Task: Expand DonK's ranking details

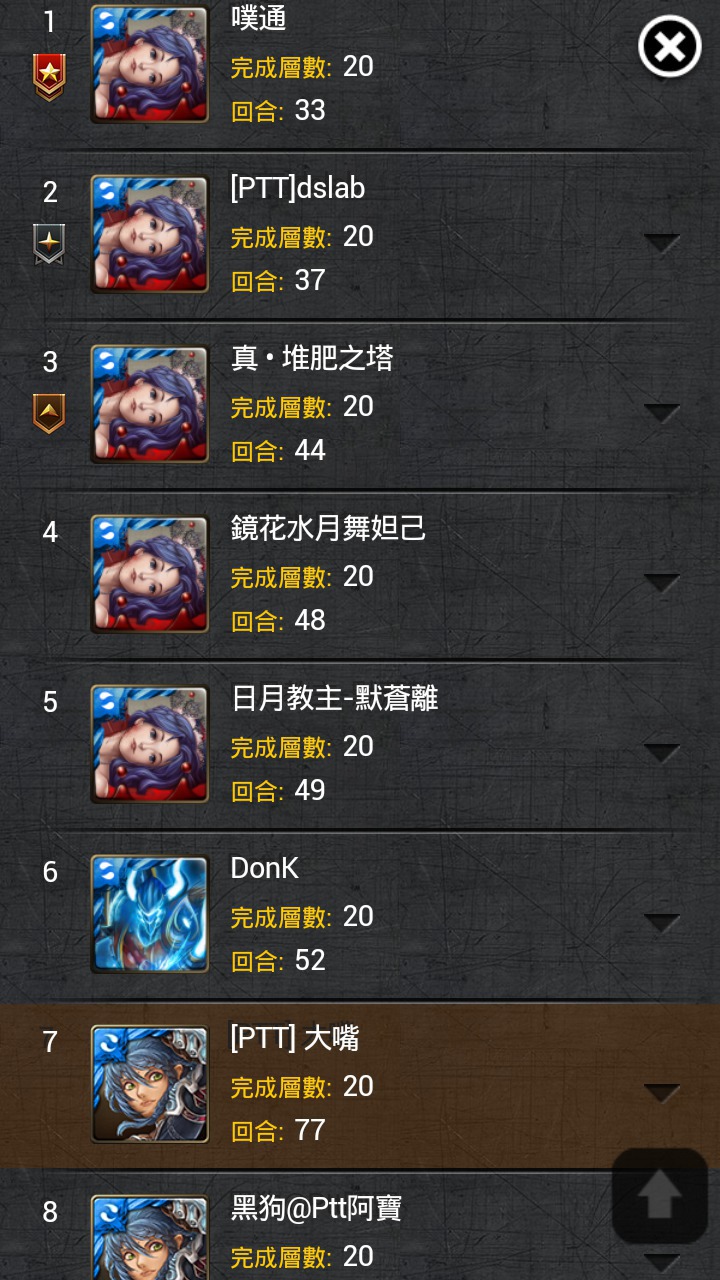Action: [x=662, y=922]
